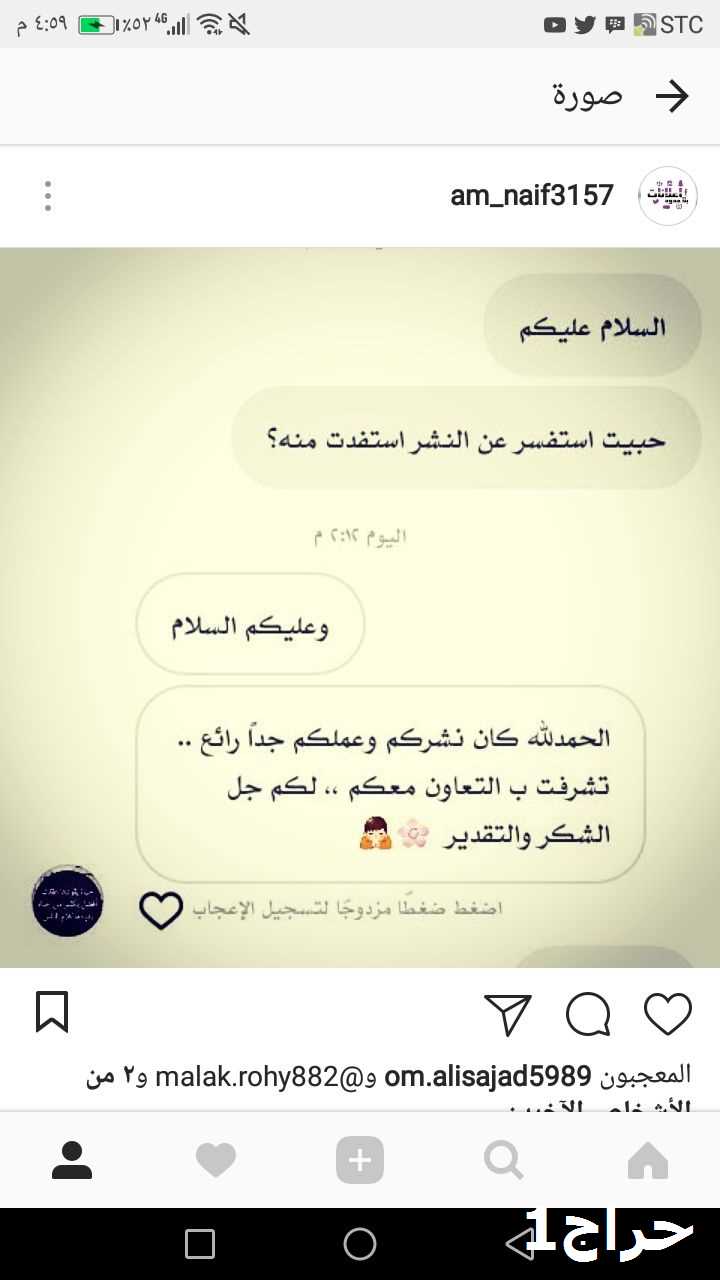Go back using the top arrow

672,96
